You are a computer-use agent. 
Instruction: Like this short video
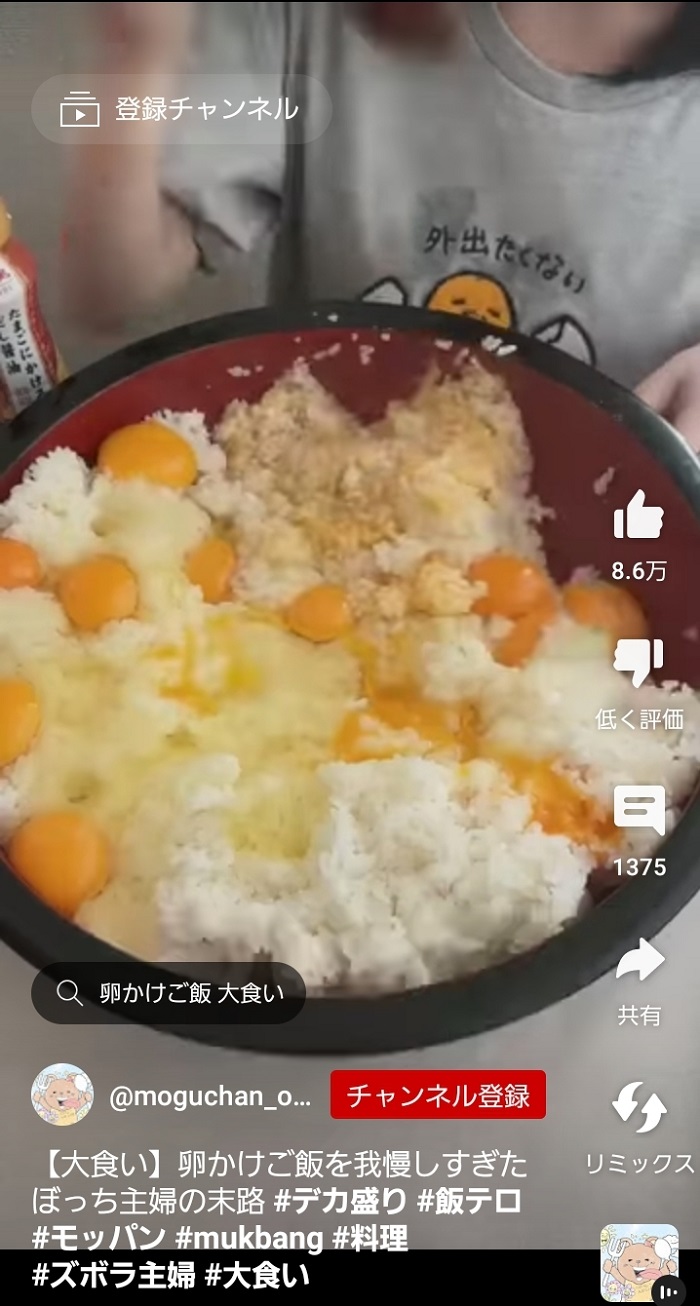639,516
